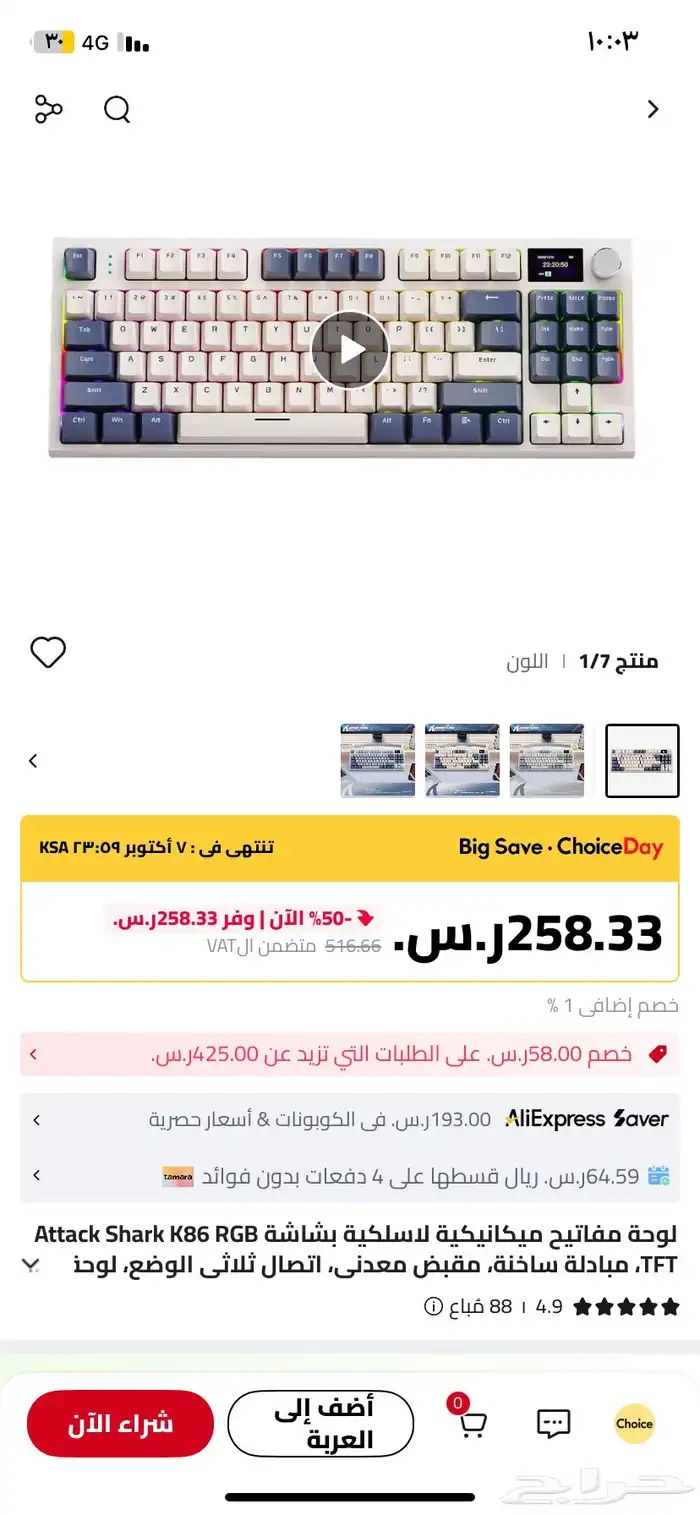Open rating info icon near 88 sold
This screenshot has width=700, height=1515.
coord(433,1306)
